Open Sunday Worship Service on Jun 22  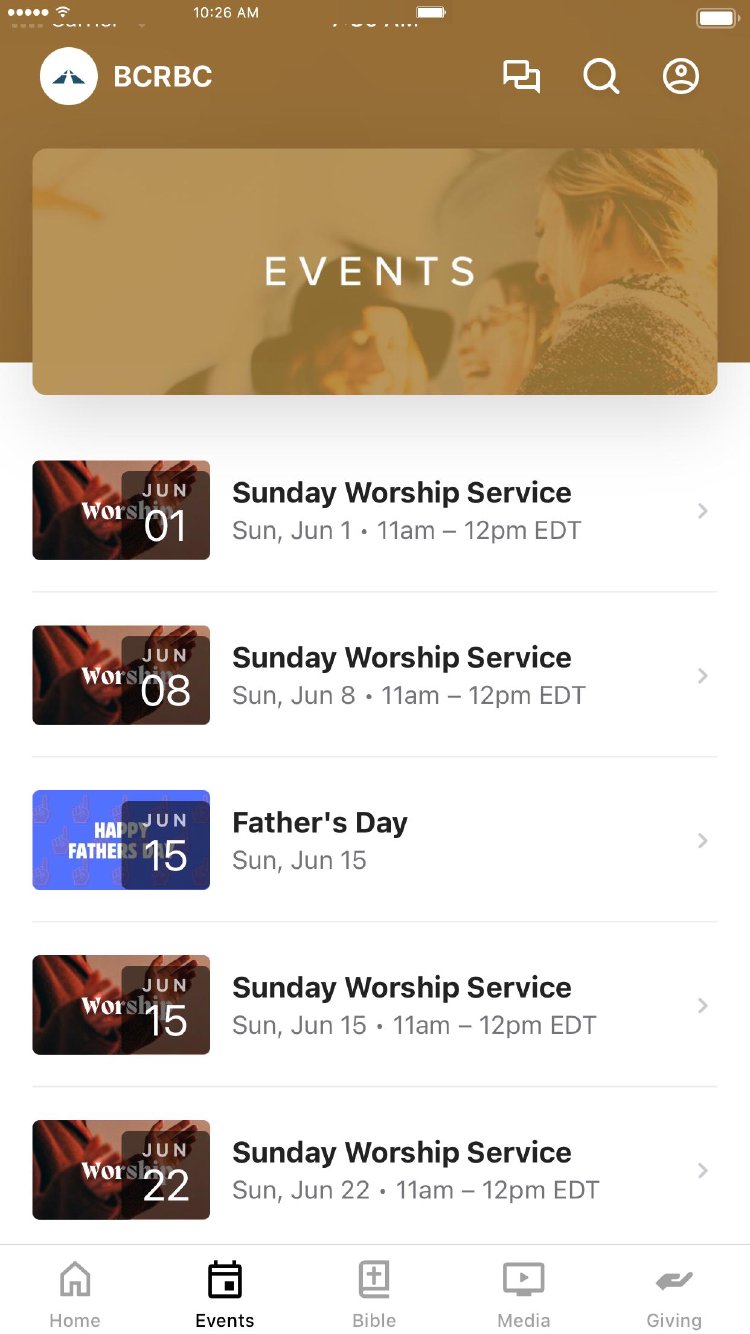pos(402,1170)
